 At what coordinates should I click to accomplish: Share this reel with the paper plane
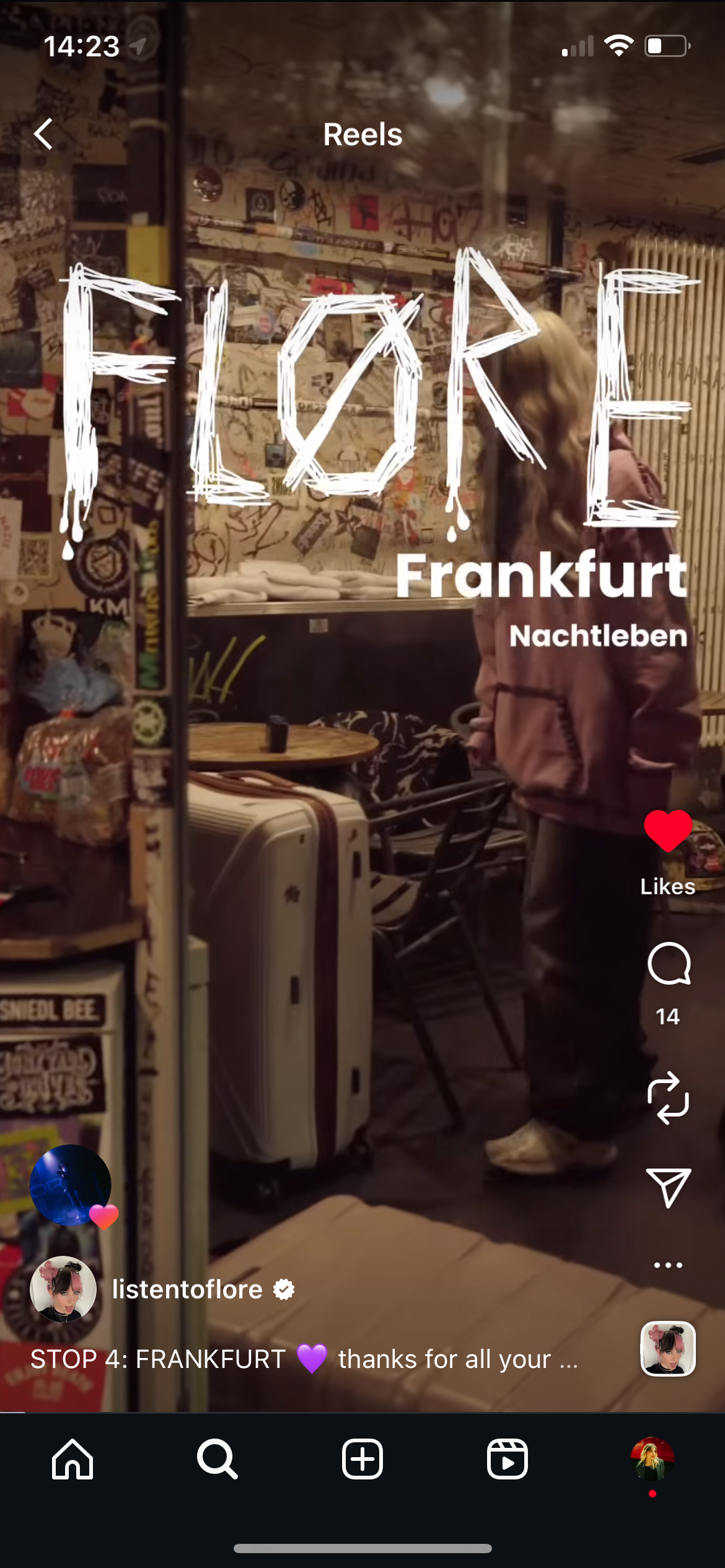(x=668, y=1187)
